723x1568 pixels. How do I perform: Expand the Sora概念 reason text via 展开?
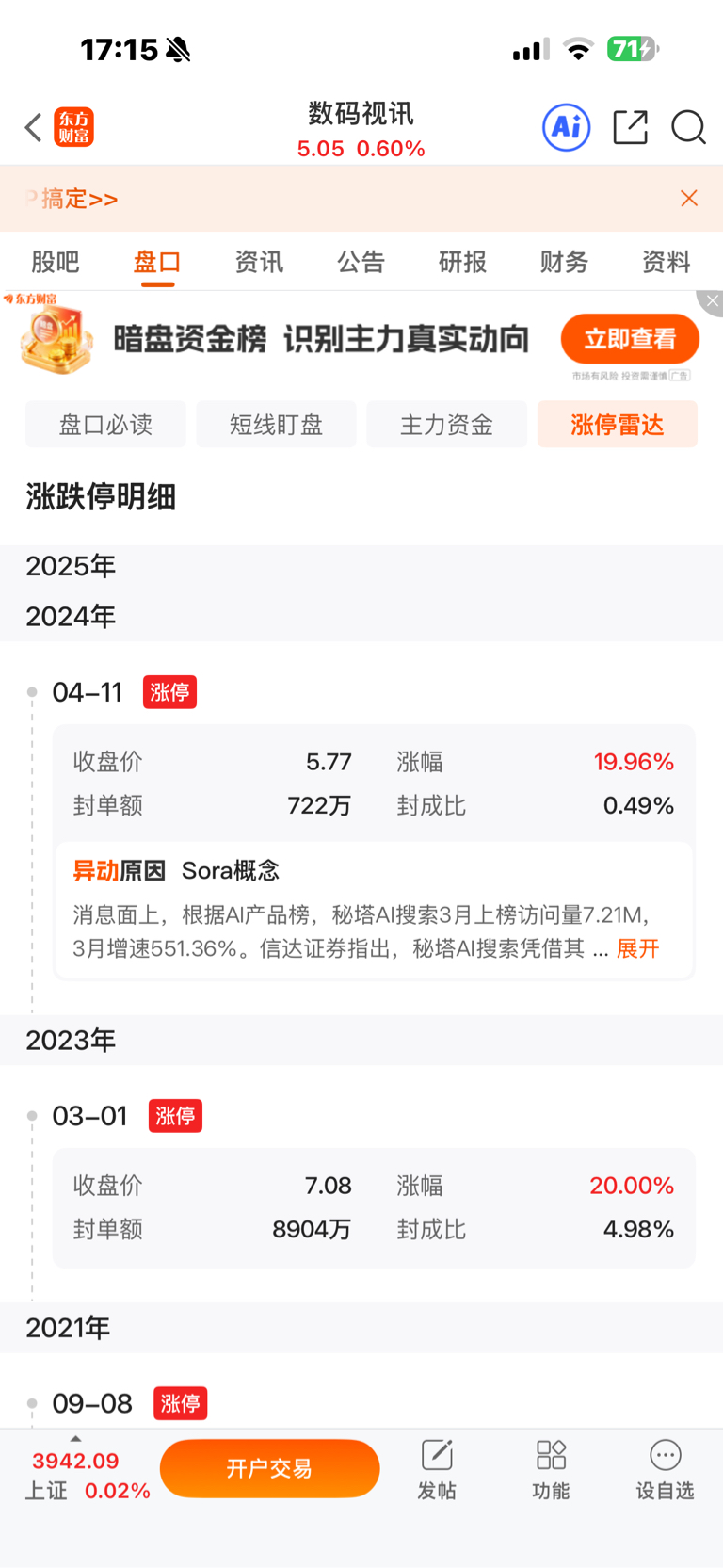[x=637, y=948]
